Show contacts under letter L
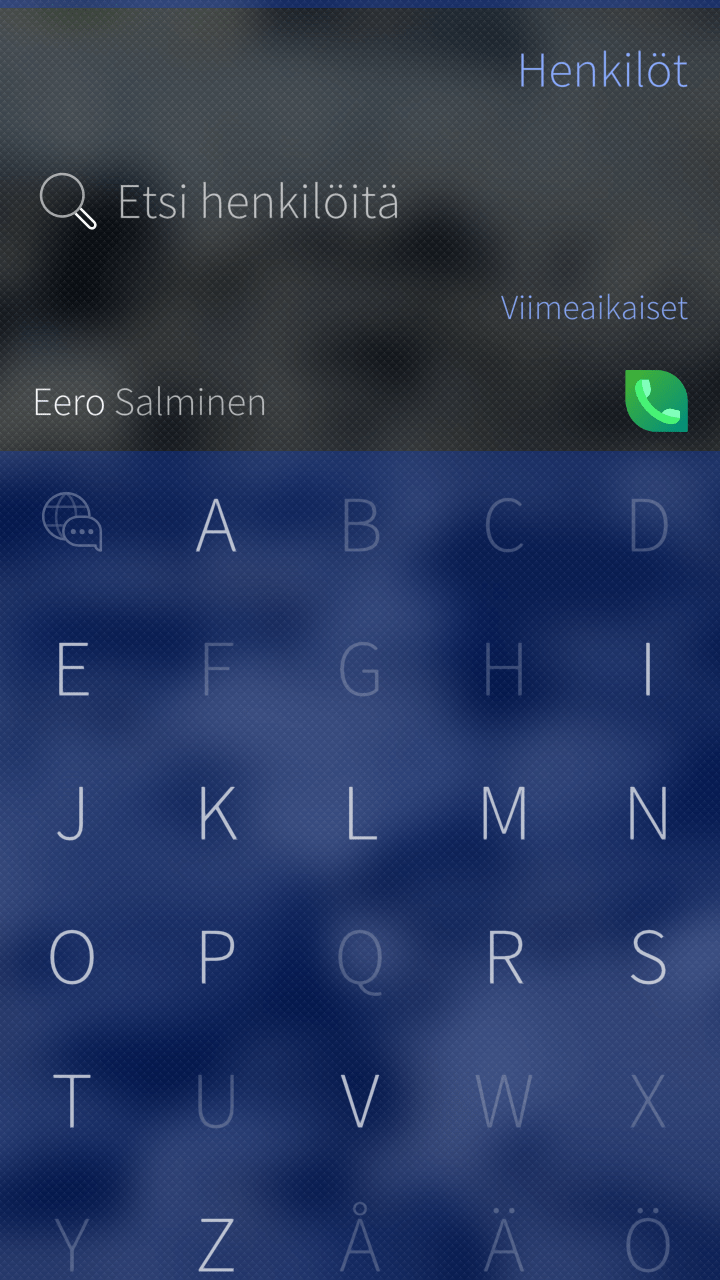The width and height of the screenshot is (720, 1280). click(x=360, y=813)
